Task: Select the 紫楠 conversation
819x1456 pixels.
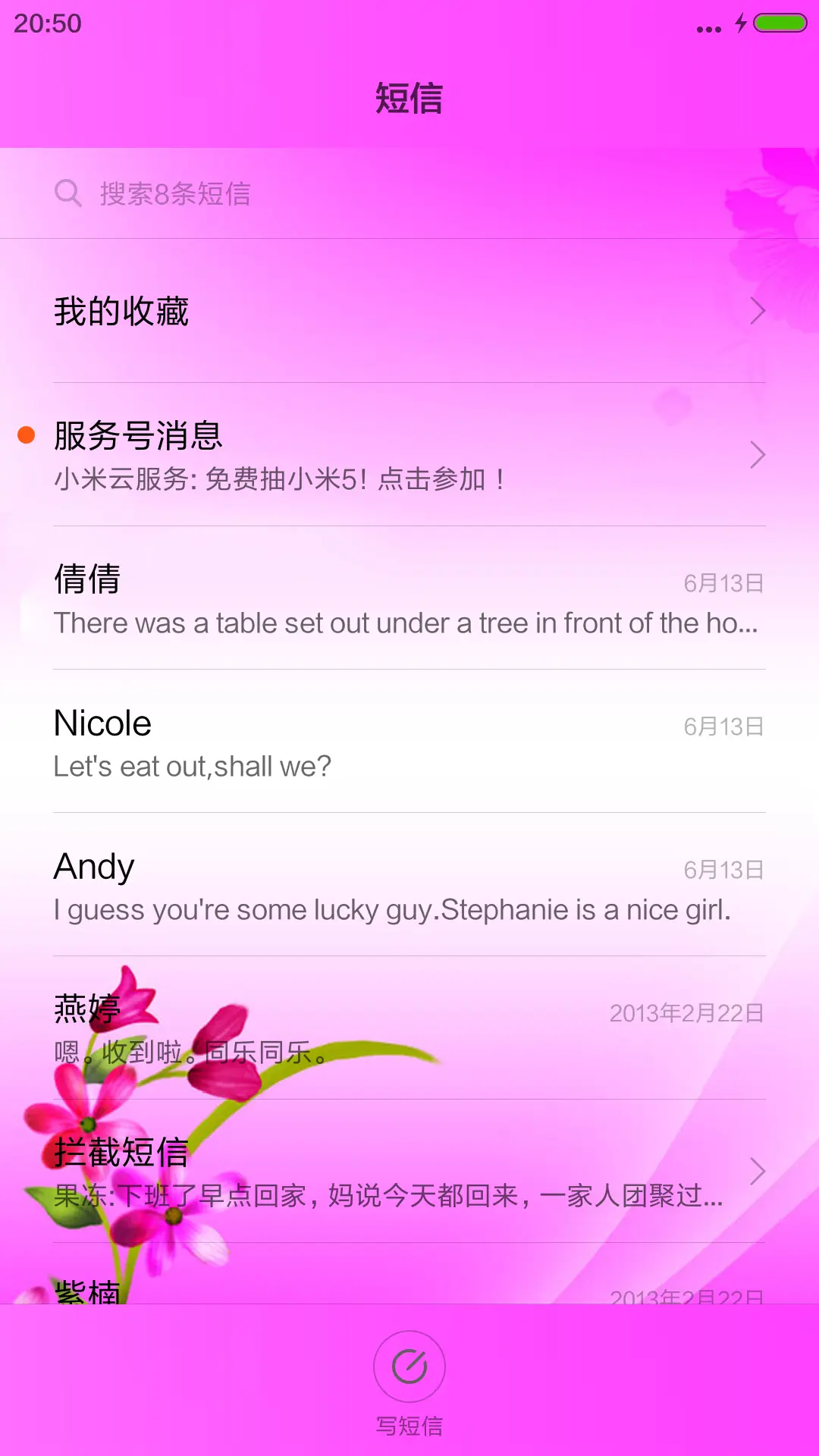Action: [409, 1289]
